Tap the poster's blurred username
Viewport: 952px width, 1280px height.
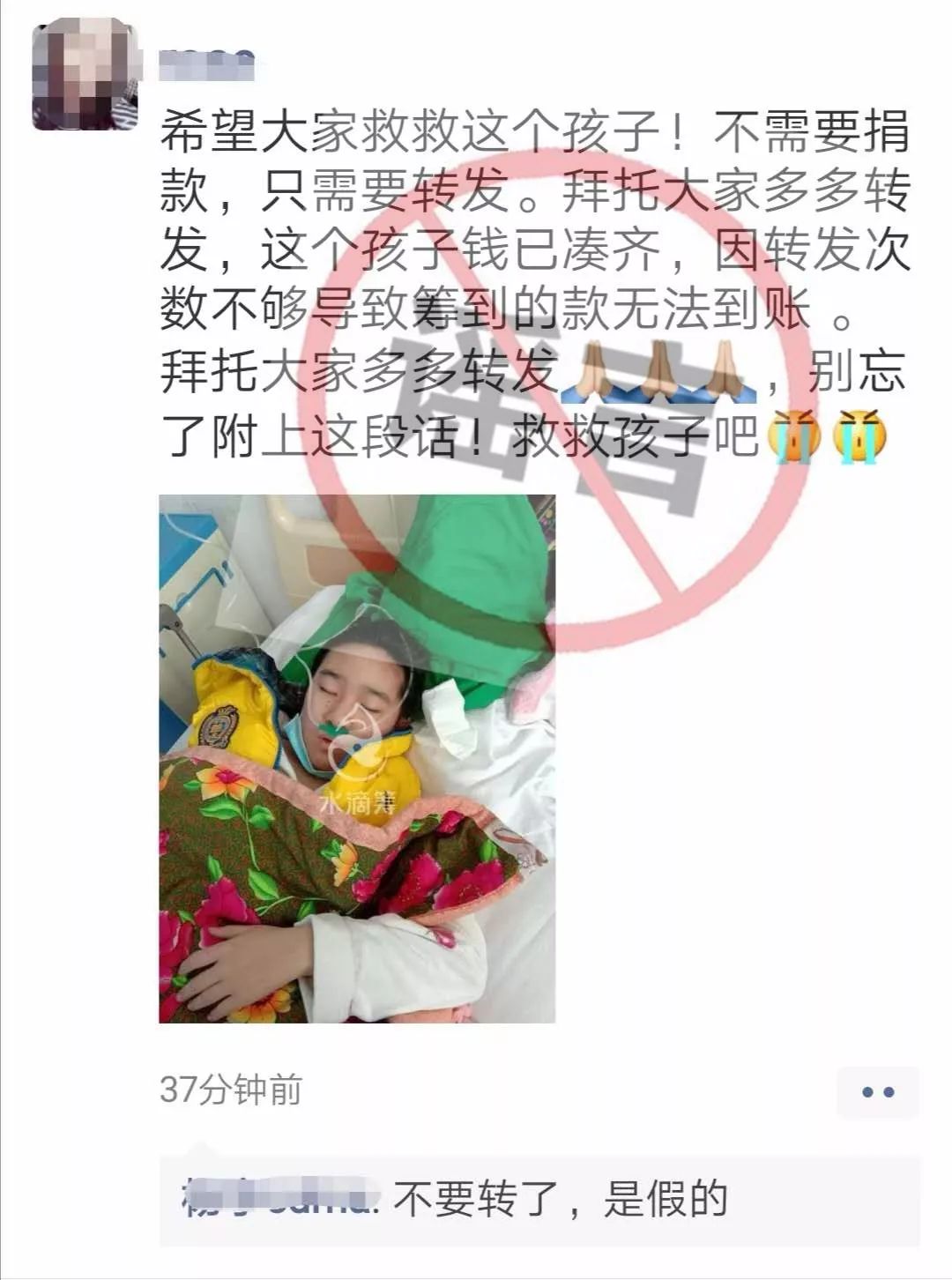click(206, 66)
